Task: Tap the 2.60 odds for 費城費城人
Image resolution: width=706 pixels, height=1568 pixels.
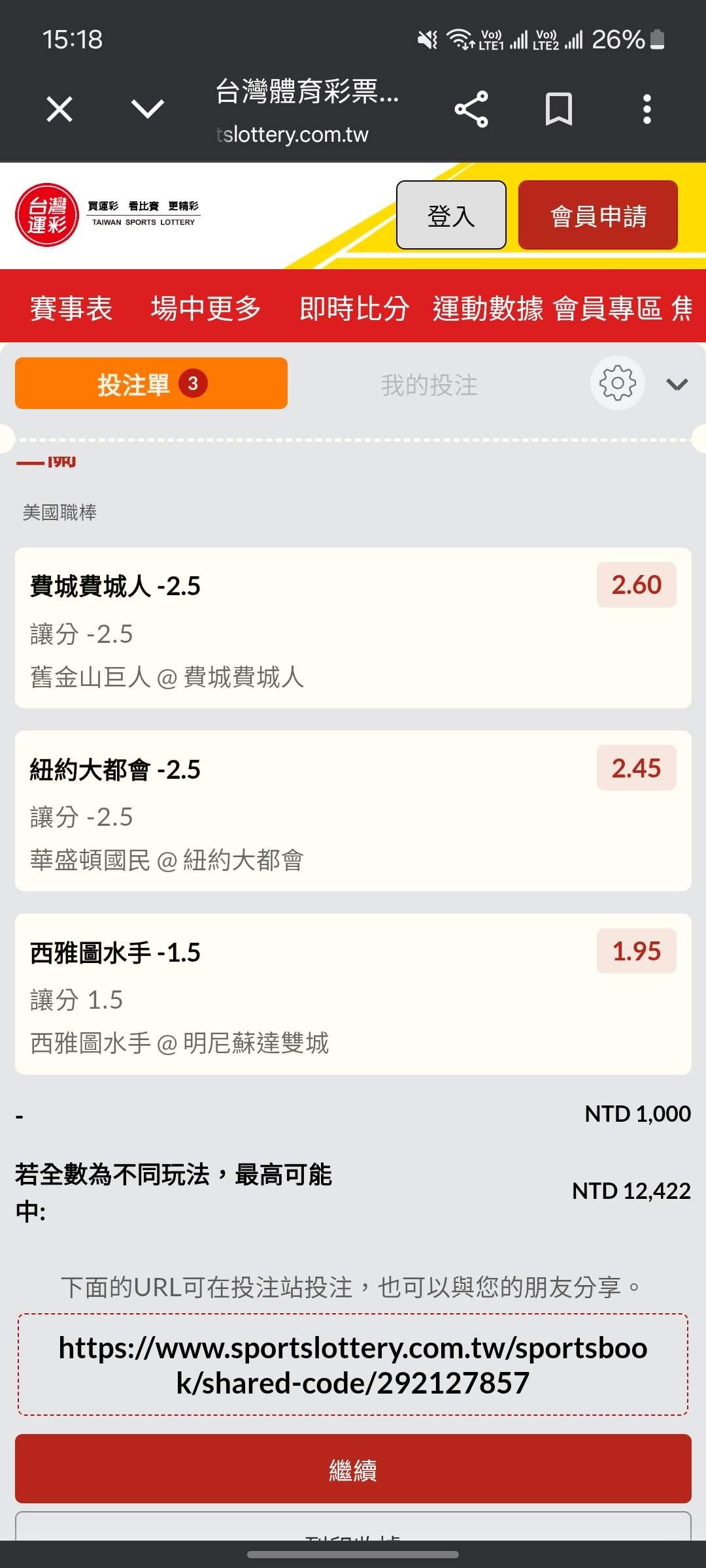Action: 636,585
